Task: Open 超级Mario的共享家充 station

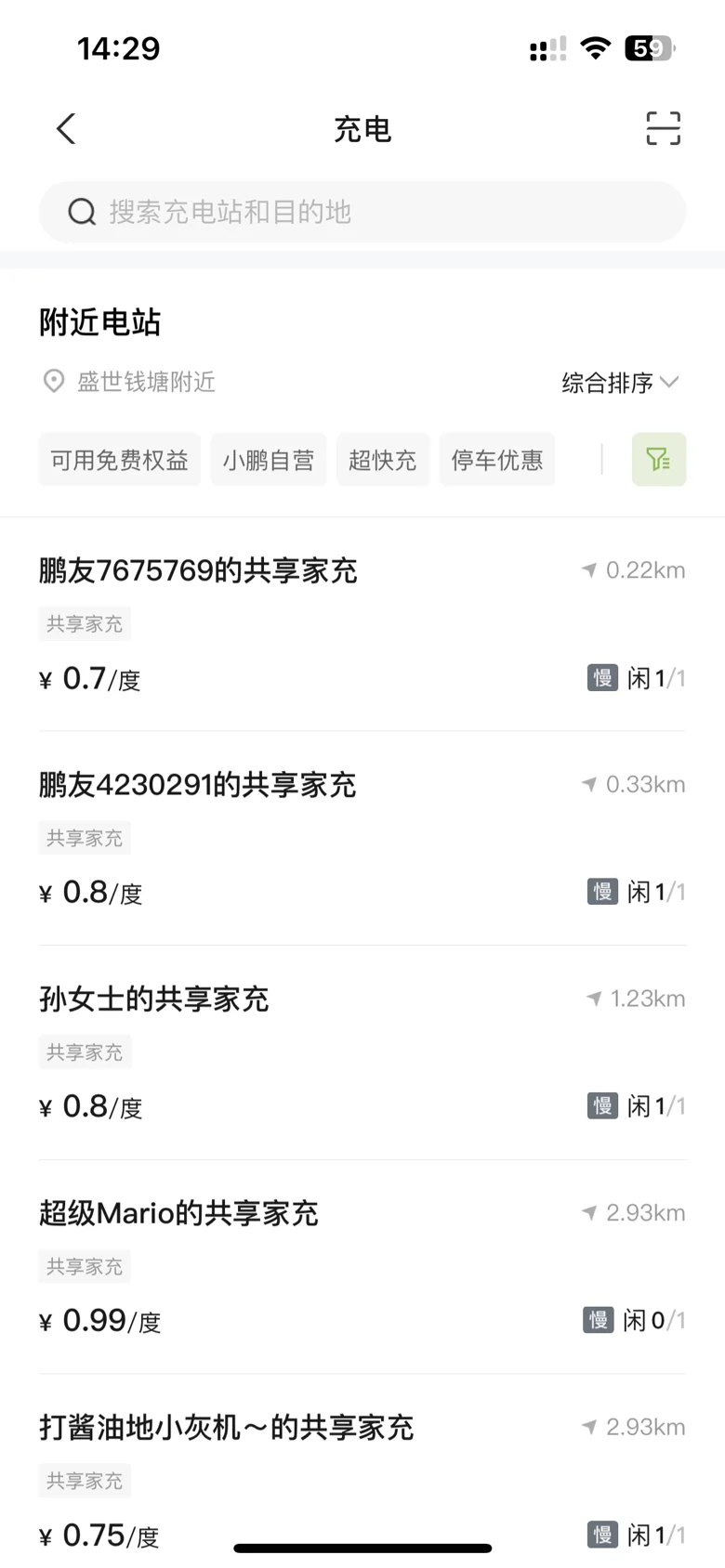Action: [362, 1267]
